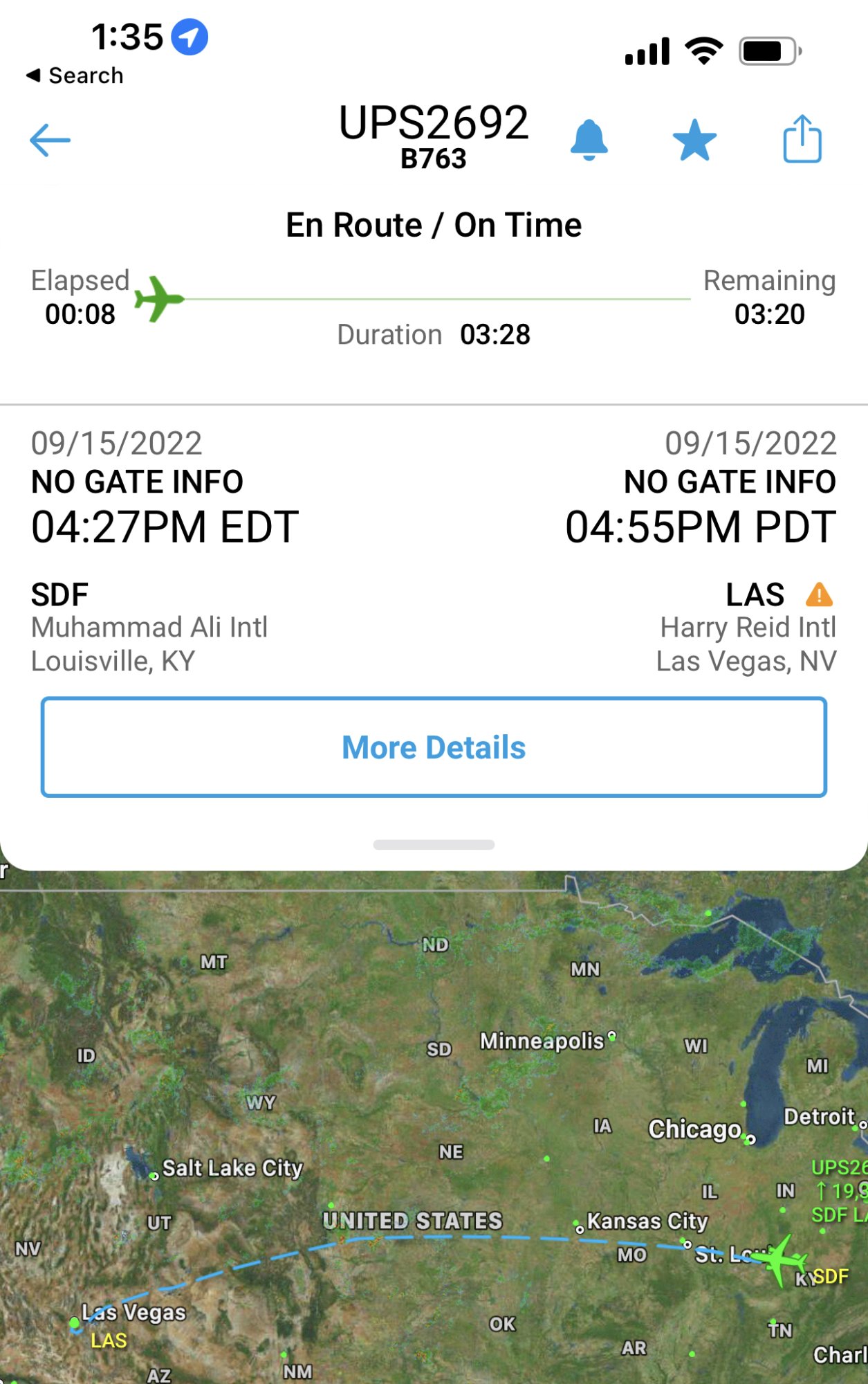The width and height of the screenshot is (868, 1384).
Task: Go back using the blue arrow
Action: tap(50, 140)
